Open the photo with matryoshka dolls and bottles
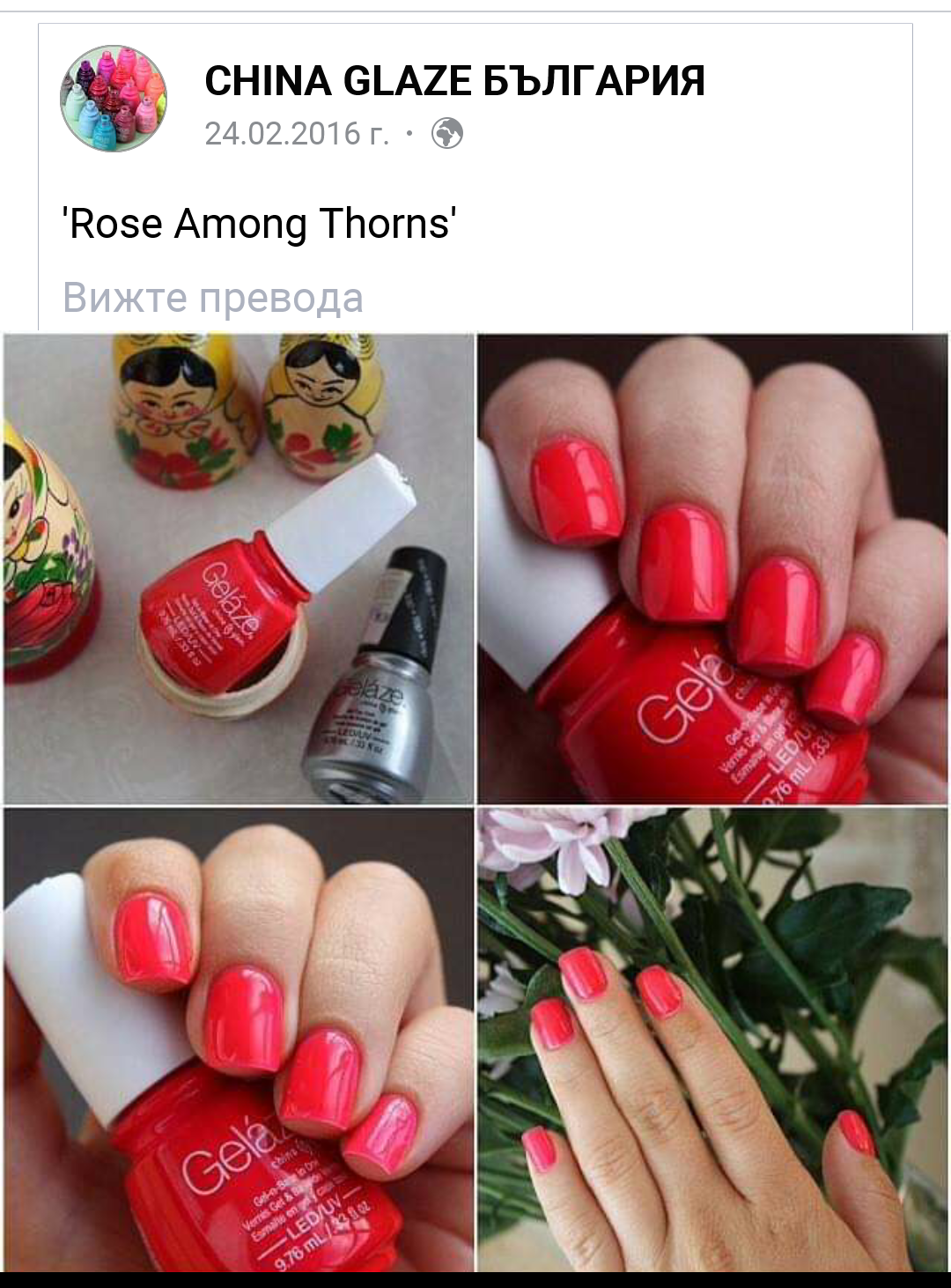951x1288 pixels. (239, 568)
